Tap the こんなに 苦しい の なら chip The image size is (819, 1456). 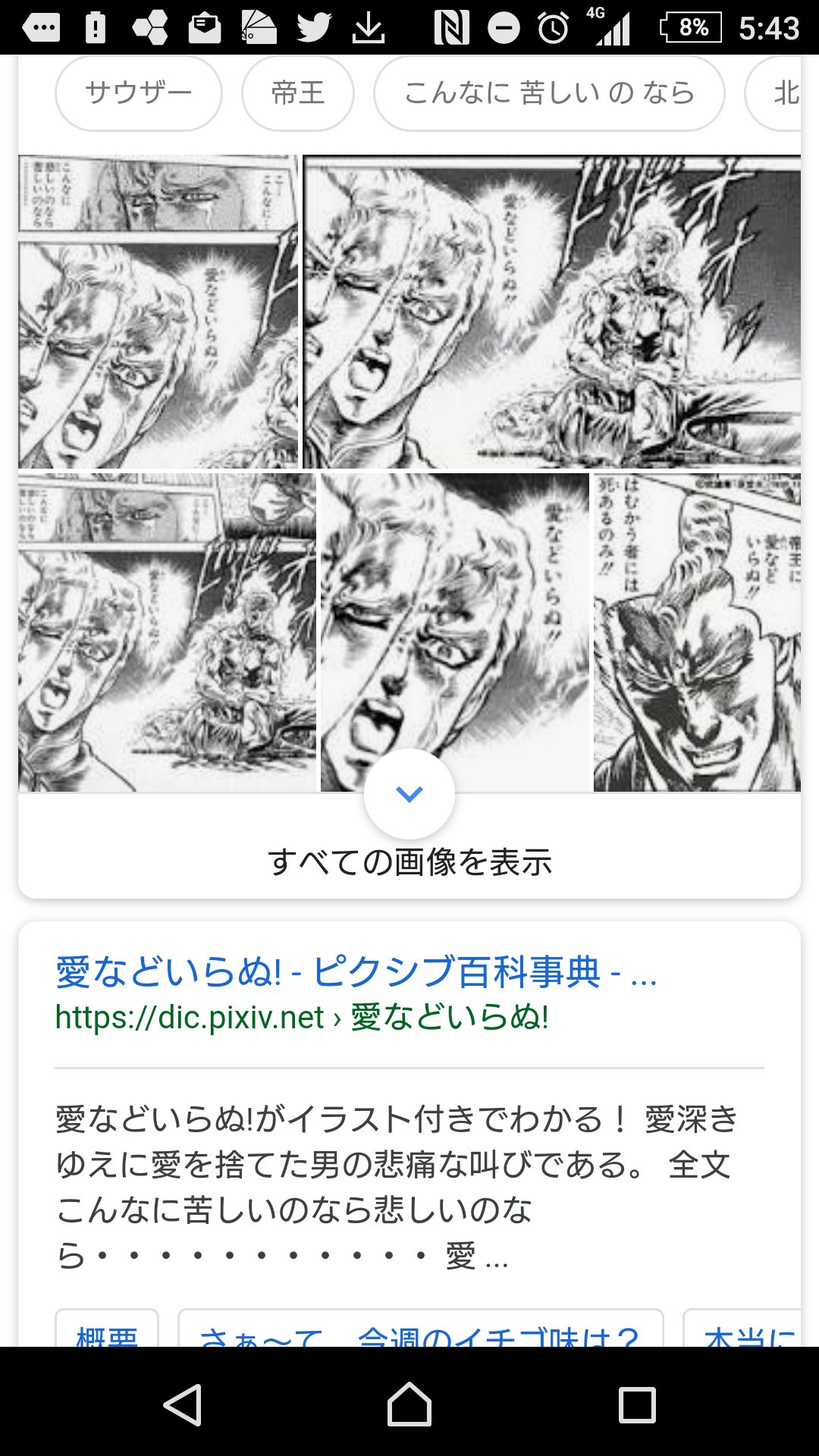(549, 93)
